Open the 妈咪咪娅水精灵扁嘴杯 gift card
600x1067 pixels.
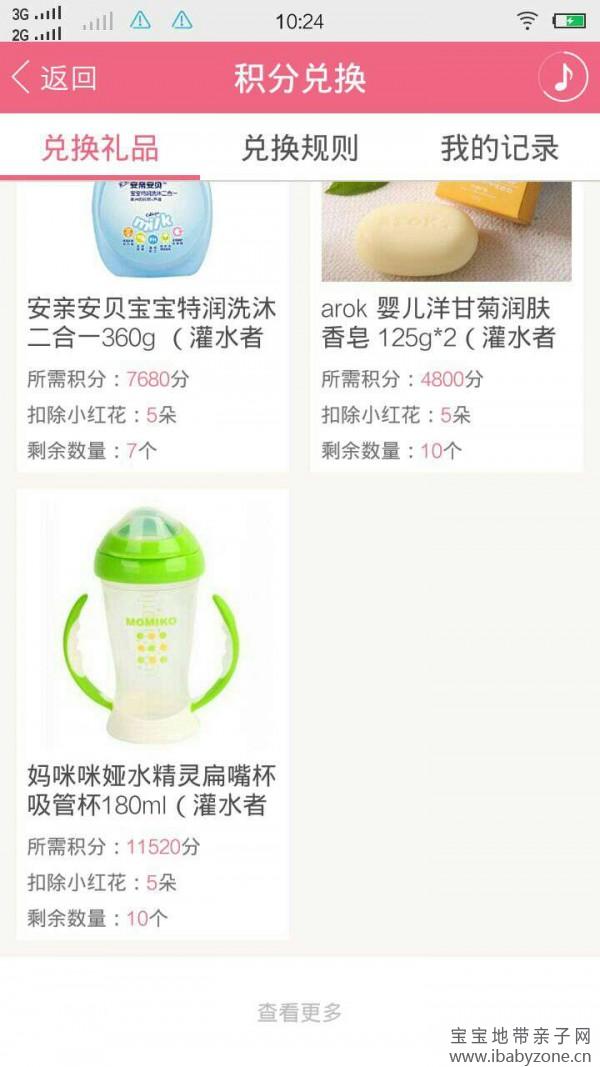(x=152, y=715)
